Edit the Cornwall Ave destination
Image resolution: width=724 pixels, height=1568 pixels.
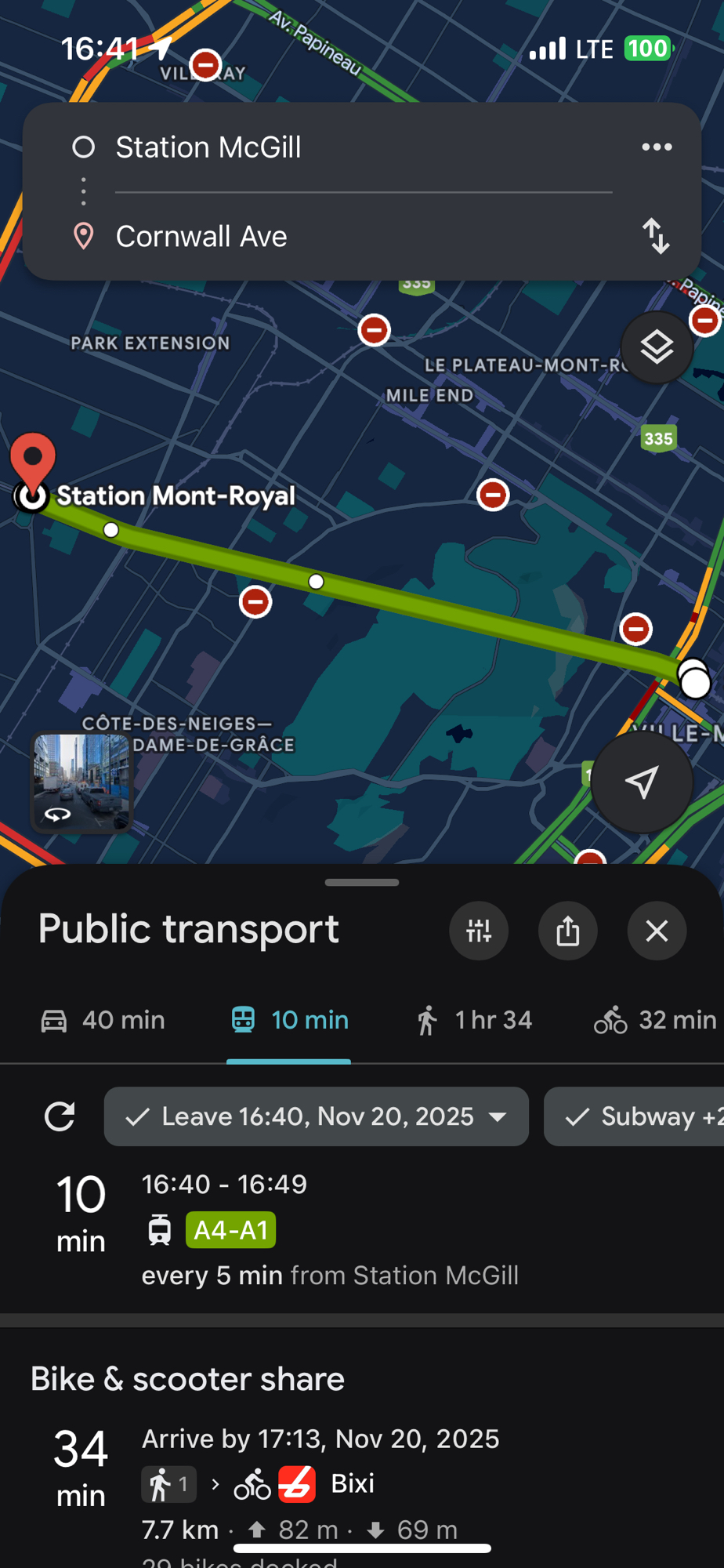click(x=201, y=236)
